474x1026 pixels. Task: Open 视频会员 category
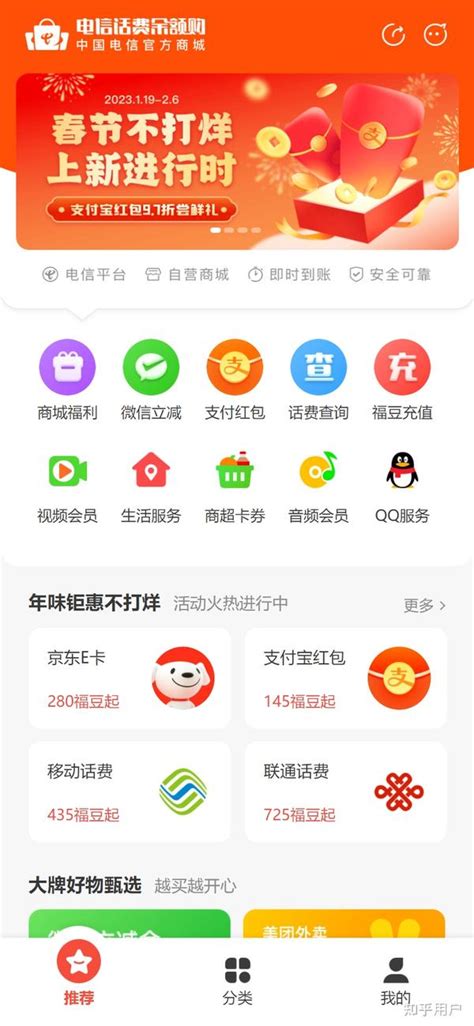pyautogui.click(x=67, y=487)
